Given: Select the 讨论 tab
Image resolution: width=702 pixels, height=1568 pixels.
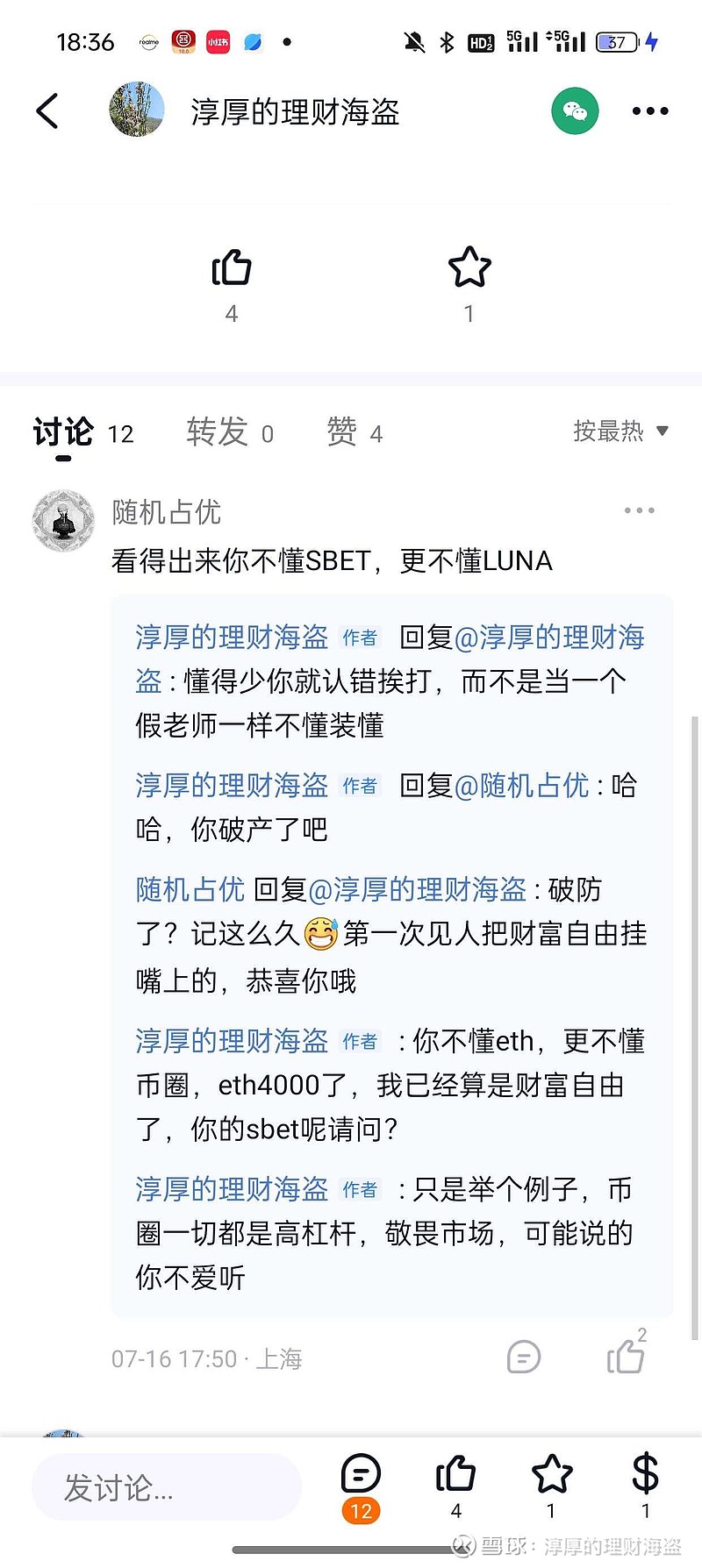Looking at the screenshot, I should (x=60, y=431).
